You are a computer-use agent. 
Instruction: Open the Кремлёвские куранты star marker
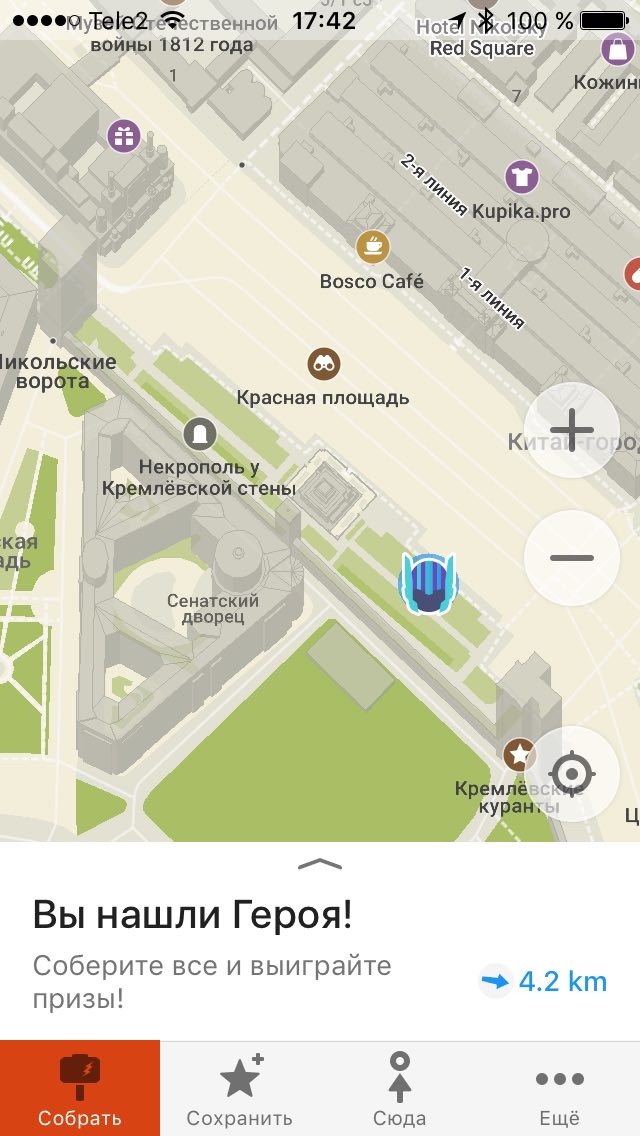[519, 755]
